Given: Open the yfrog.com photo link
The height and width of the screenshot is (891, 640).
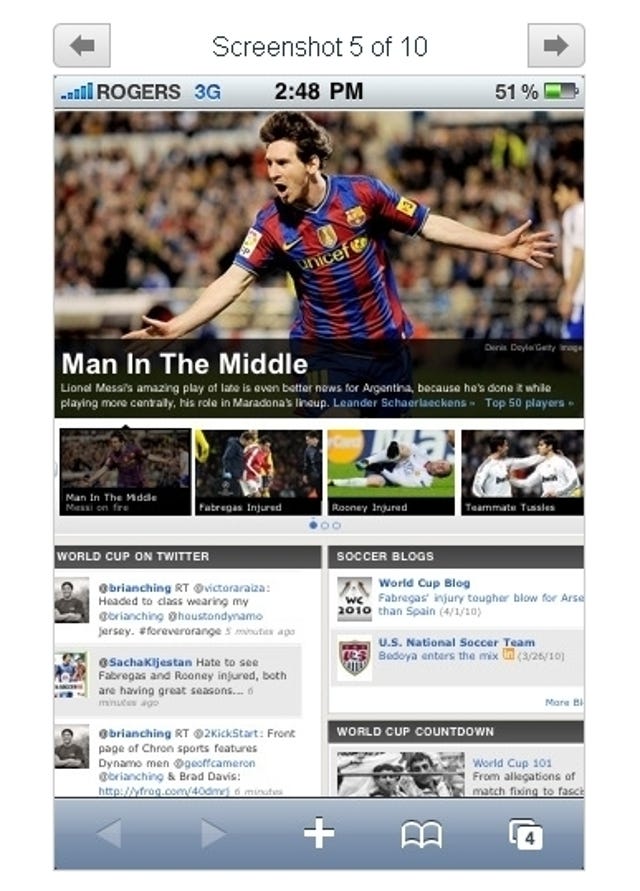Looking at the screenshot, I should click(x=169, y=790).
